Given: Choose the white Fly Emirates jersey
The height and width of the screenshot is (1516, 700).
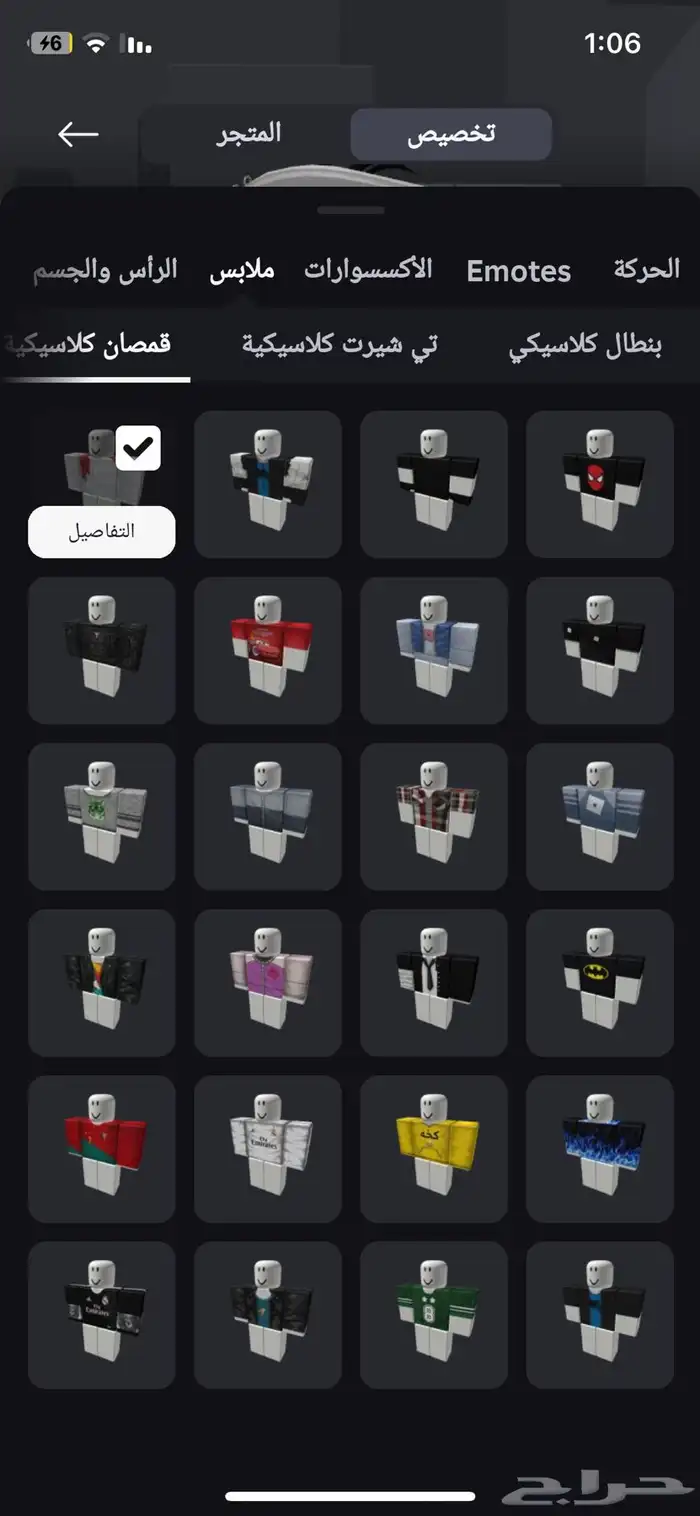Looking at the screenshot, I should [x=267, y=1148].
